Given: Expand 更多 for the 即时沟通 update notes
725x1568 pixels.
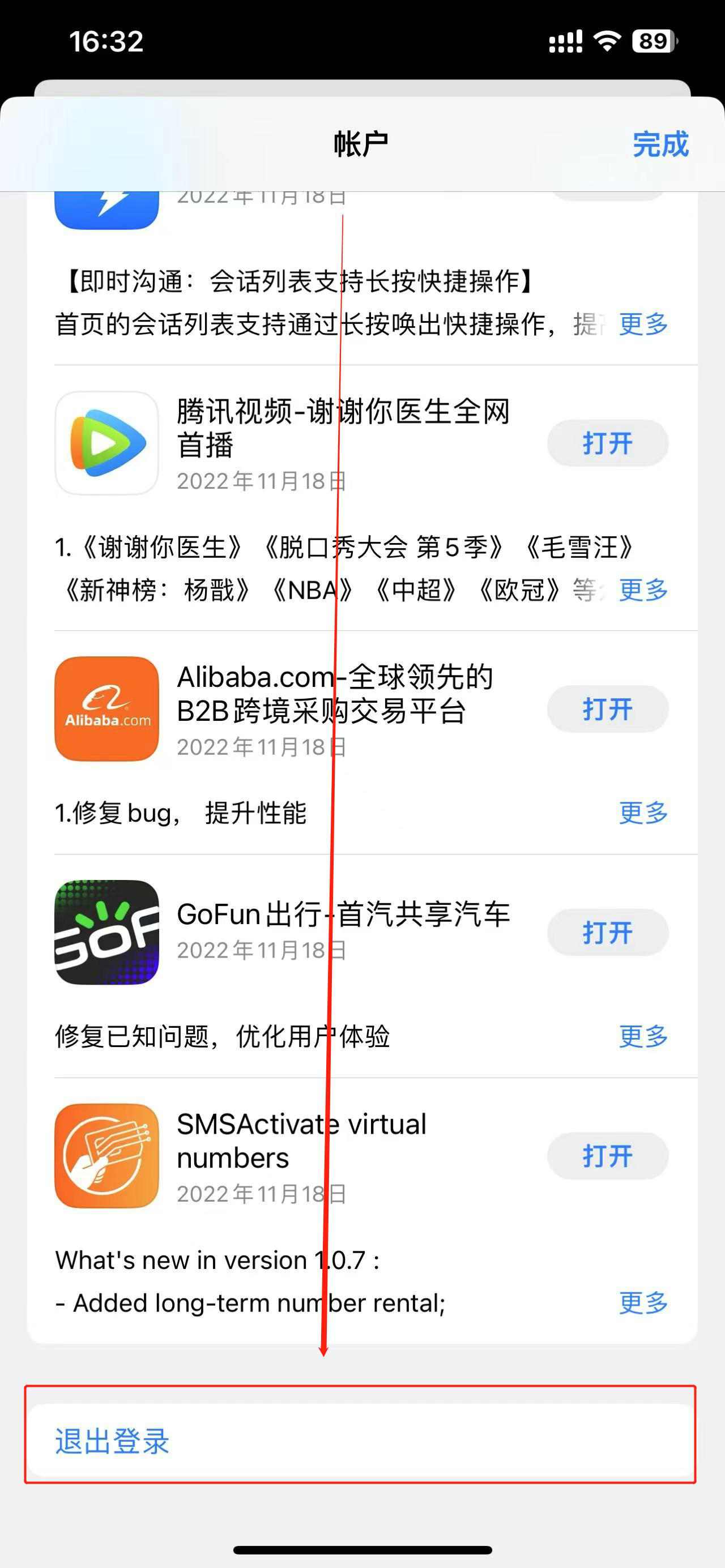Looking at the screenshot, I should pos(643,324).
